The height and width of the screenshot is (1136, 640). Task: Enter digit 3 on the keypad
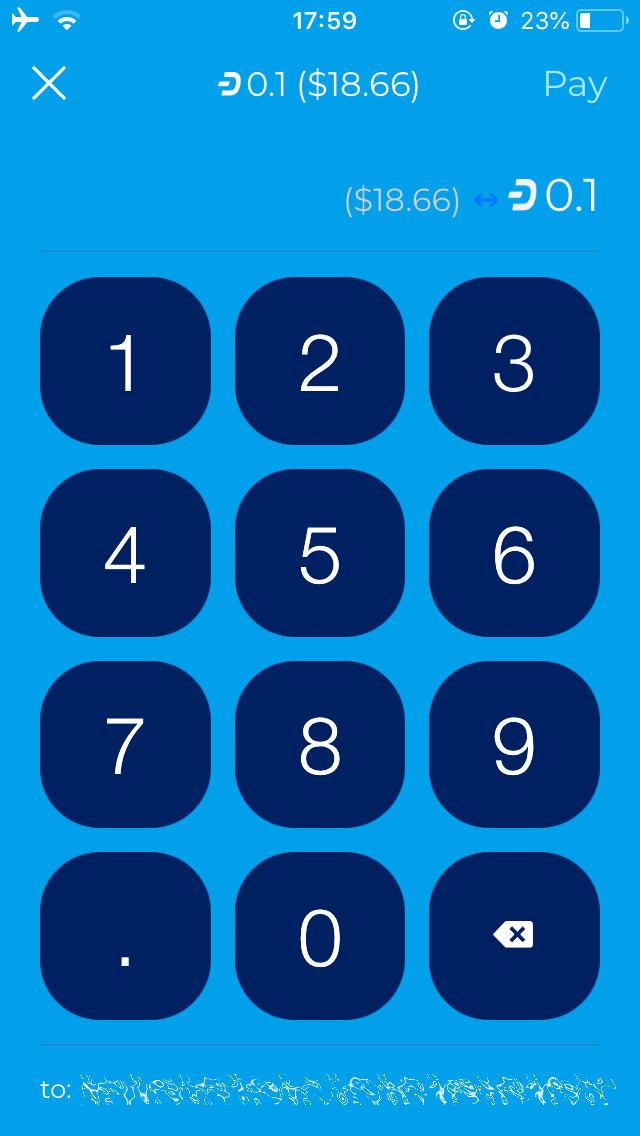coord(514,361)
